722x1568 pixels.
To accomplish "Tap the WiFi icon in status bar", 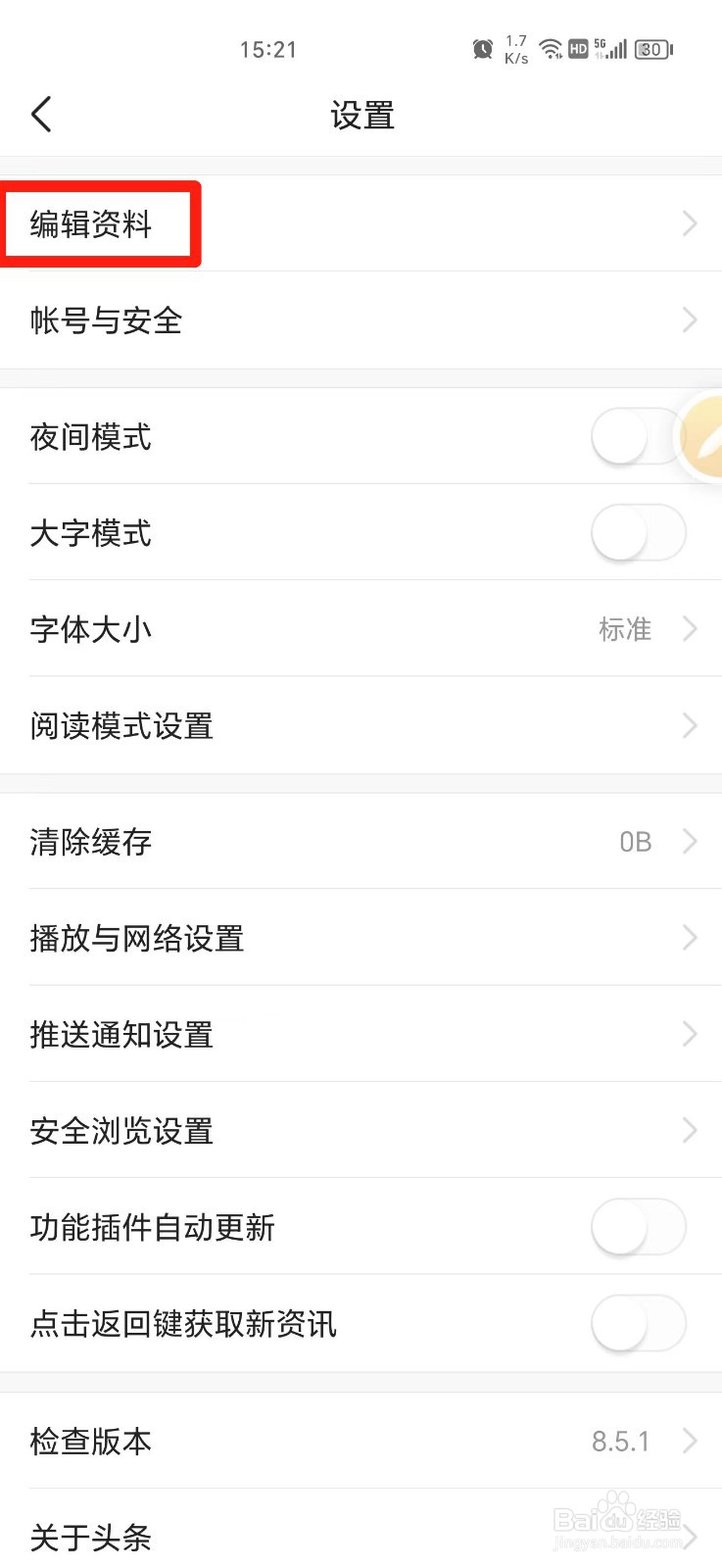I will point(549,47).
